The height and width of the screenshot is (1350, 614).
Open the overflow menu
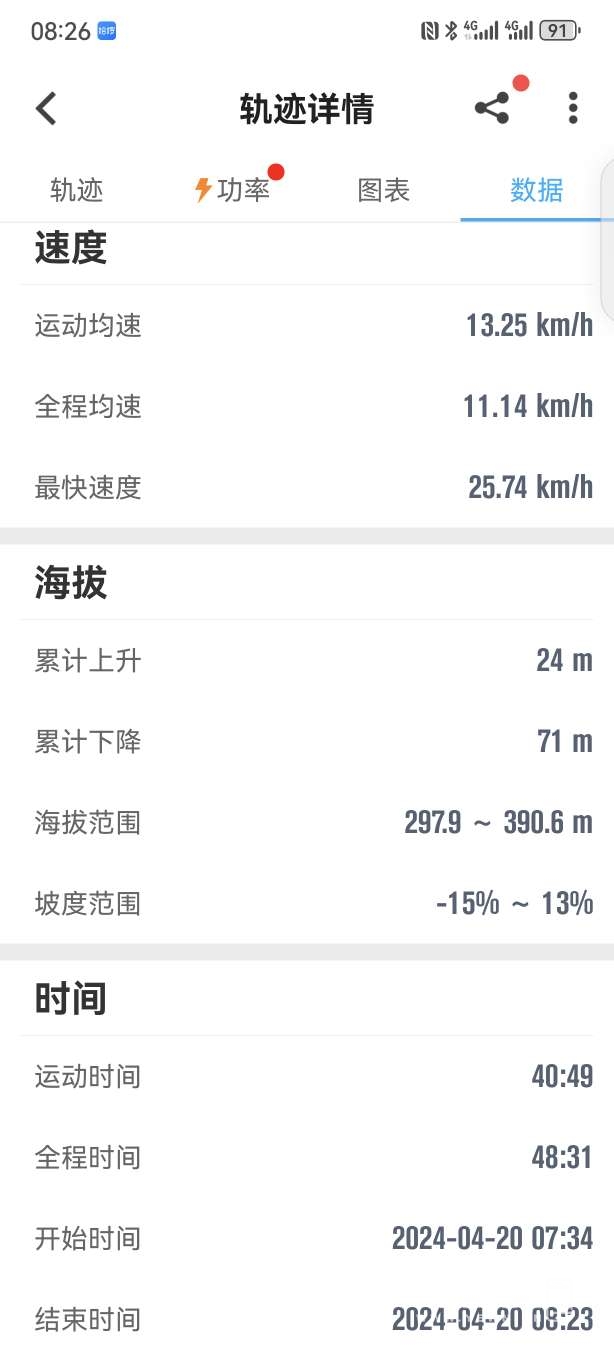point(572,108)
